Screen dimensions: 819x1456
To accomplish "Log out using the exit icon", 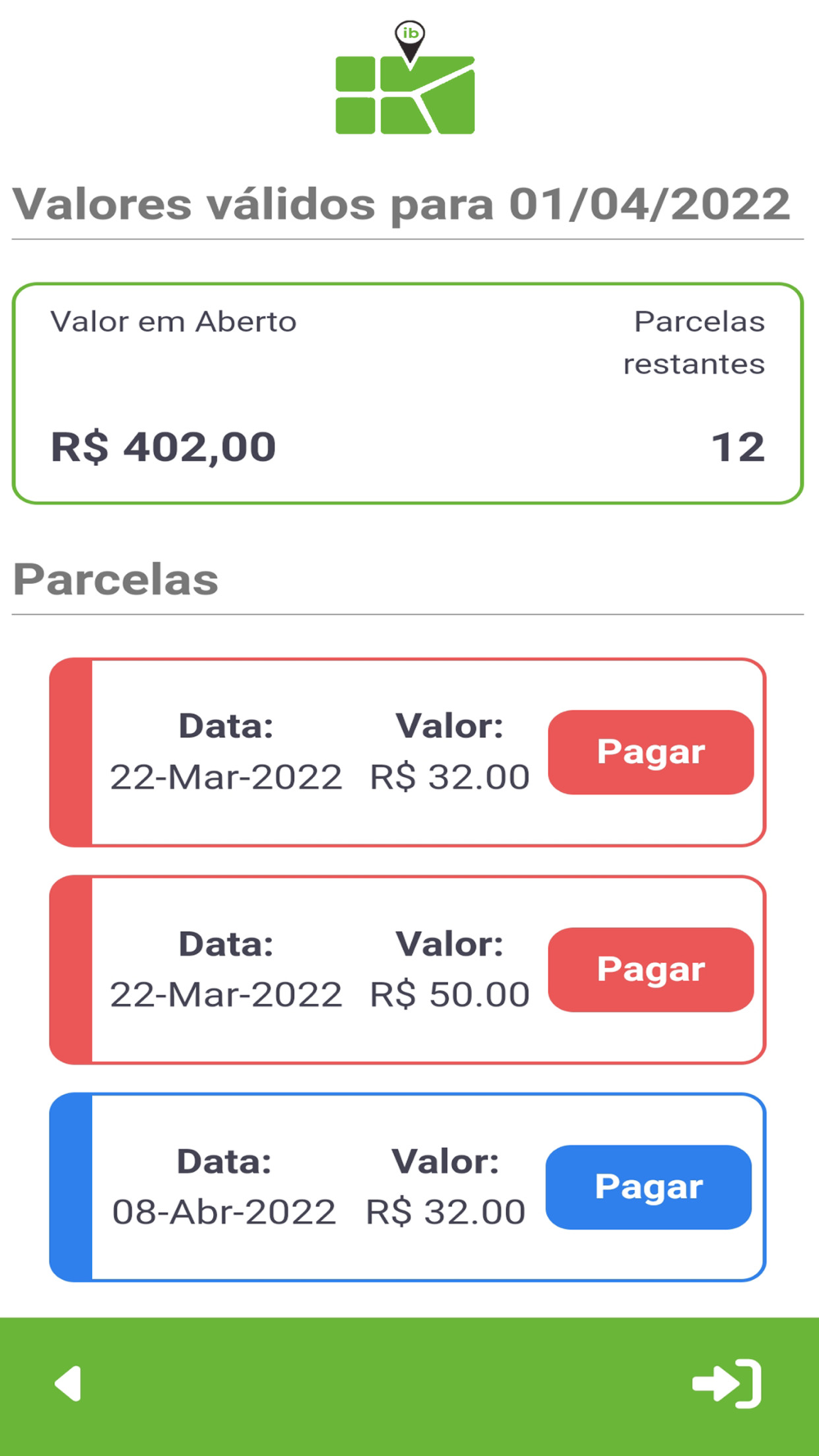I will pos(726,1384).
